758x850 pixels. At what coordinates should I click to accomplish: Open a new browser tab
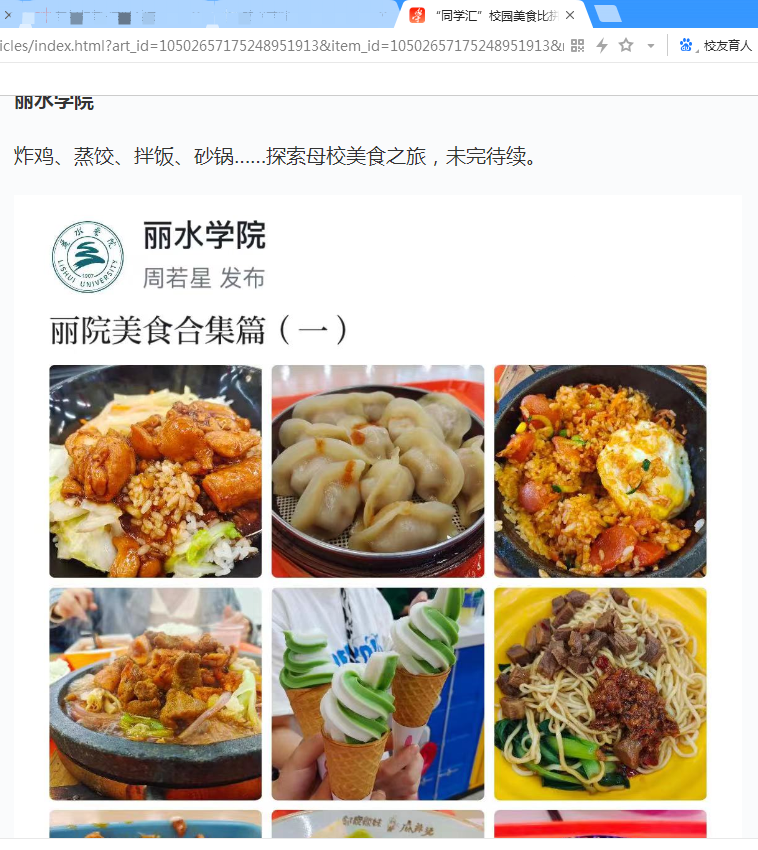coord(608,14)
